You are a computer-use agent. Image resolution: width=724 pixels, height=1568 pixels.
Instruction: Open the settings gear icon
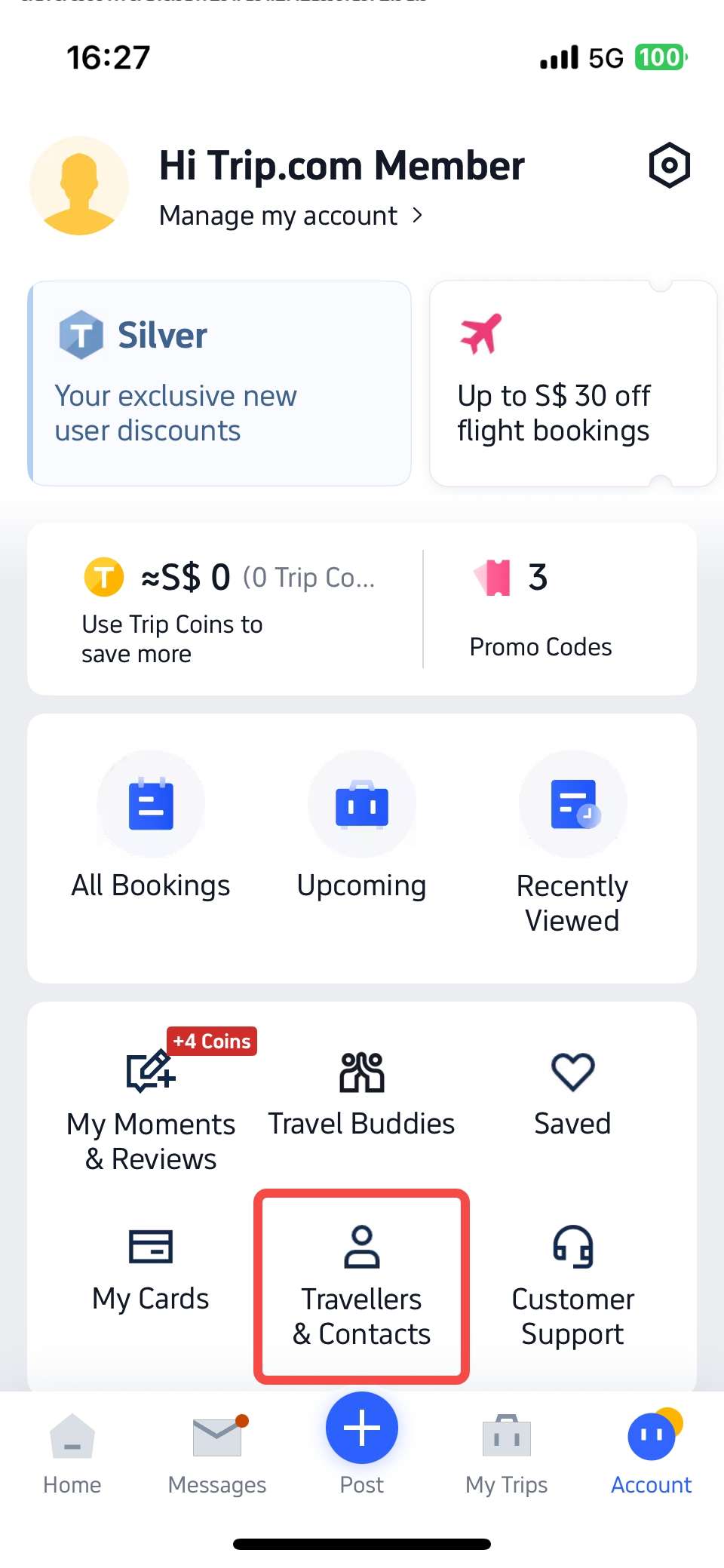tap(668, 165)
